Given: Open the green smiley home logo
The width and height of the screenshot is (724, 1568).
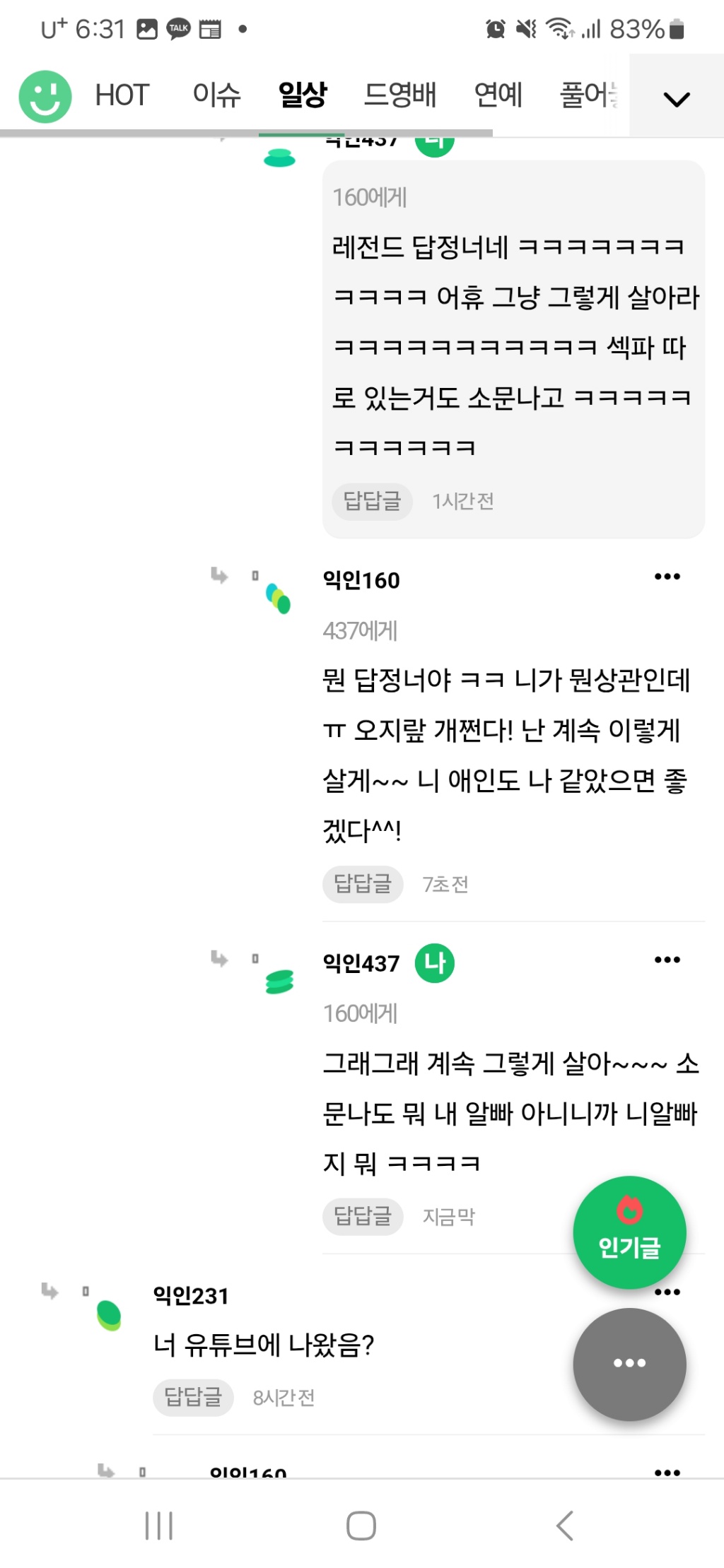Looking at the screenshot, I should tap(45, 96).
